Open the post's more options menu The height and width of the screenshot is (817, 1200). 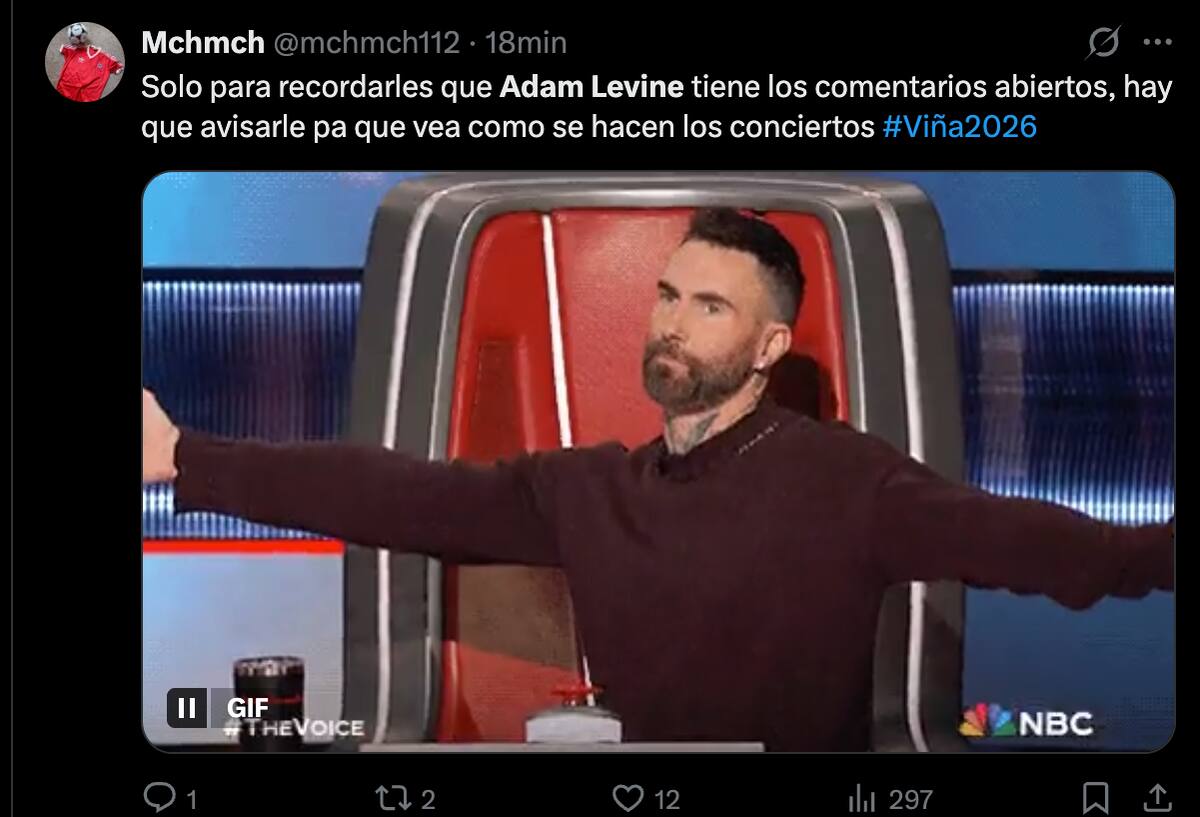(x=1157, y=43)
